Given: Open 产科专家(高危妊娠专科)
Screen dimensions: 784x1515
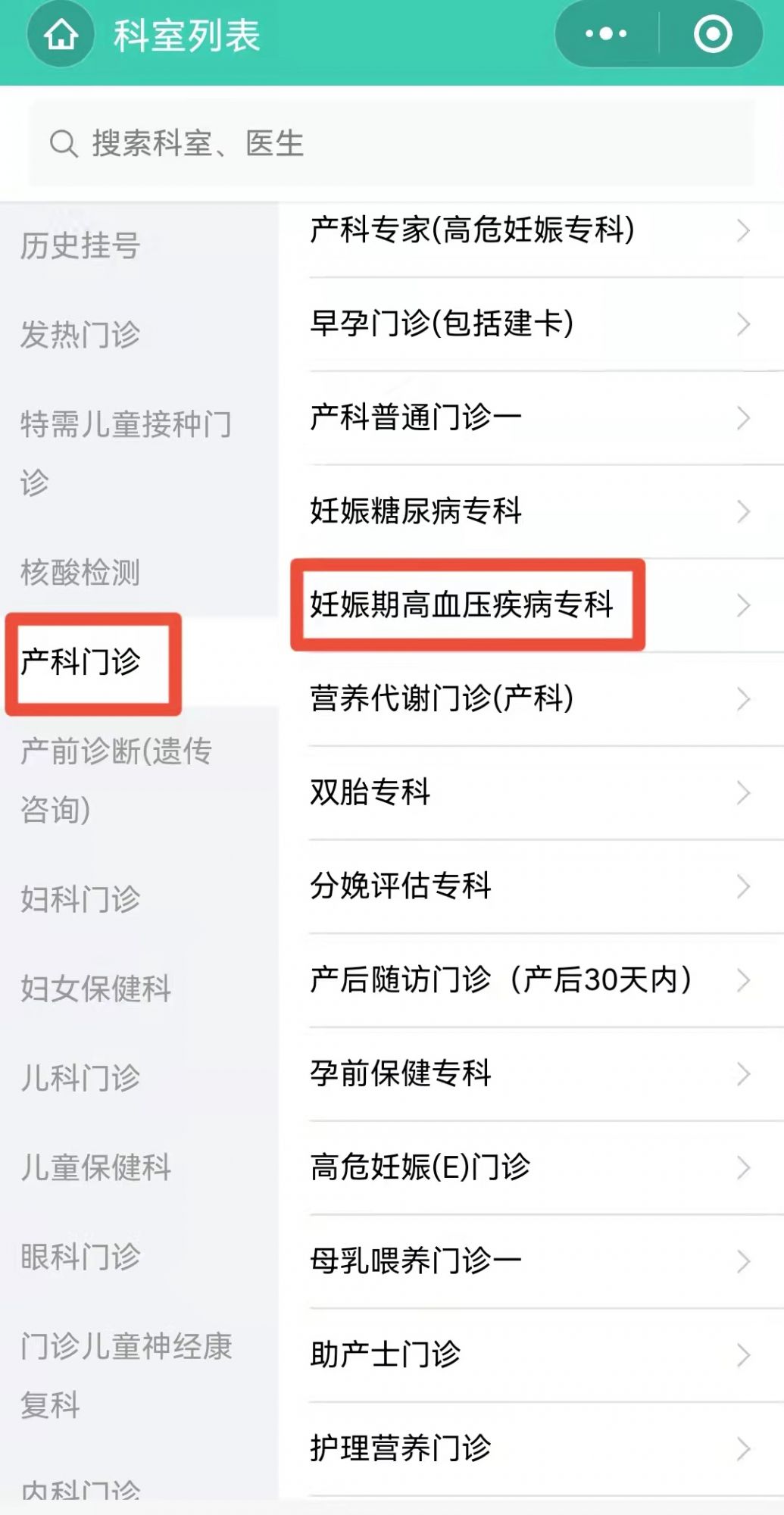Looking at the screenshot, I should (x=531, y=230).
